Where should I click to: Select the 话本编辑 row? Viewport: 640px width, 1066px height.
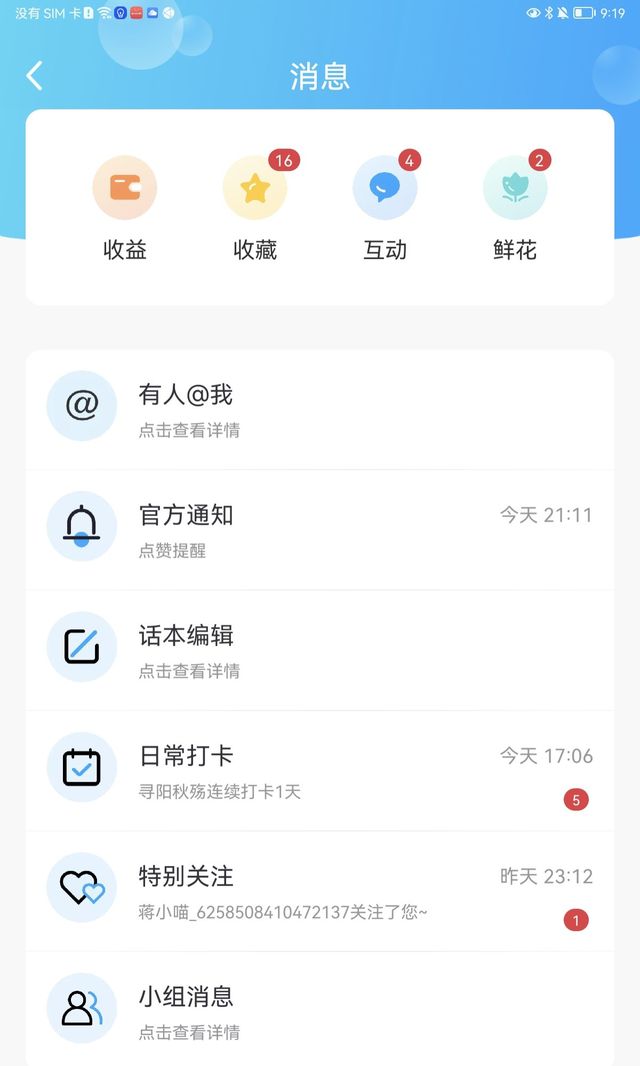(x=320, y=650)
